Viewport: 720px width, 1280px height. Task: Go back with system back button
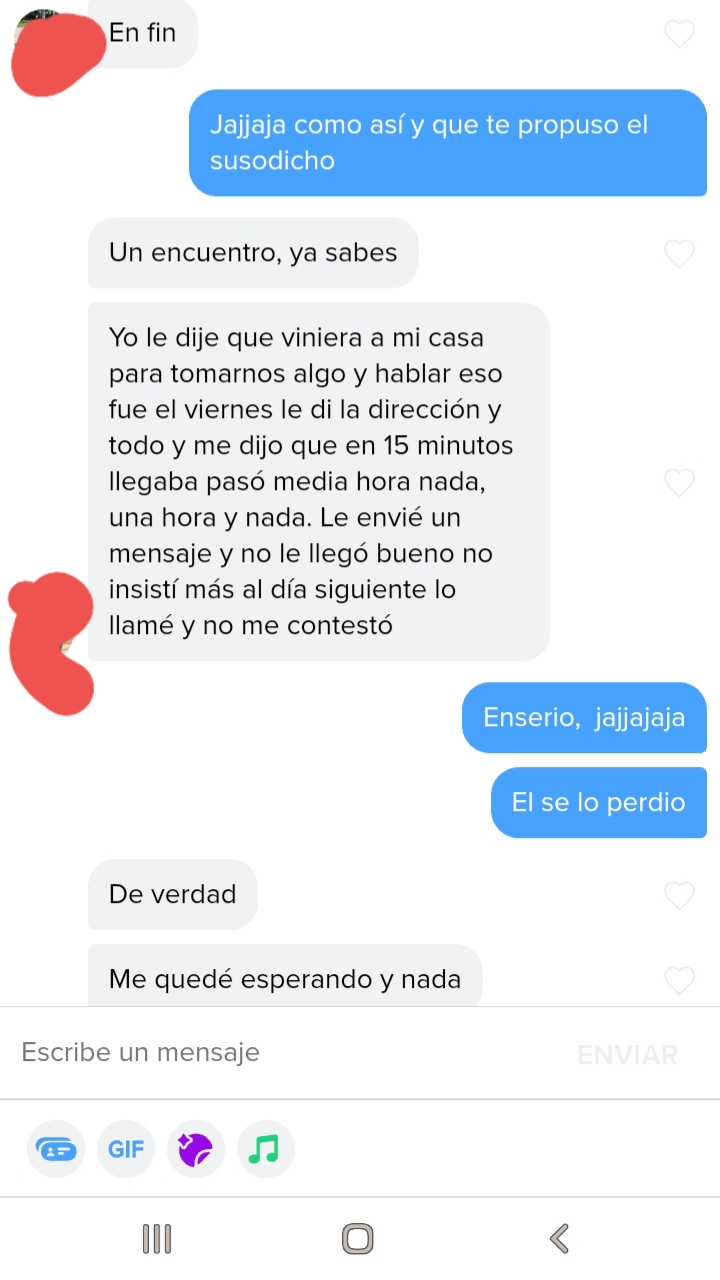tap(560, 1238)
